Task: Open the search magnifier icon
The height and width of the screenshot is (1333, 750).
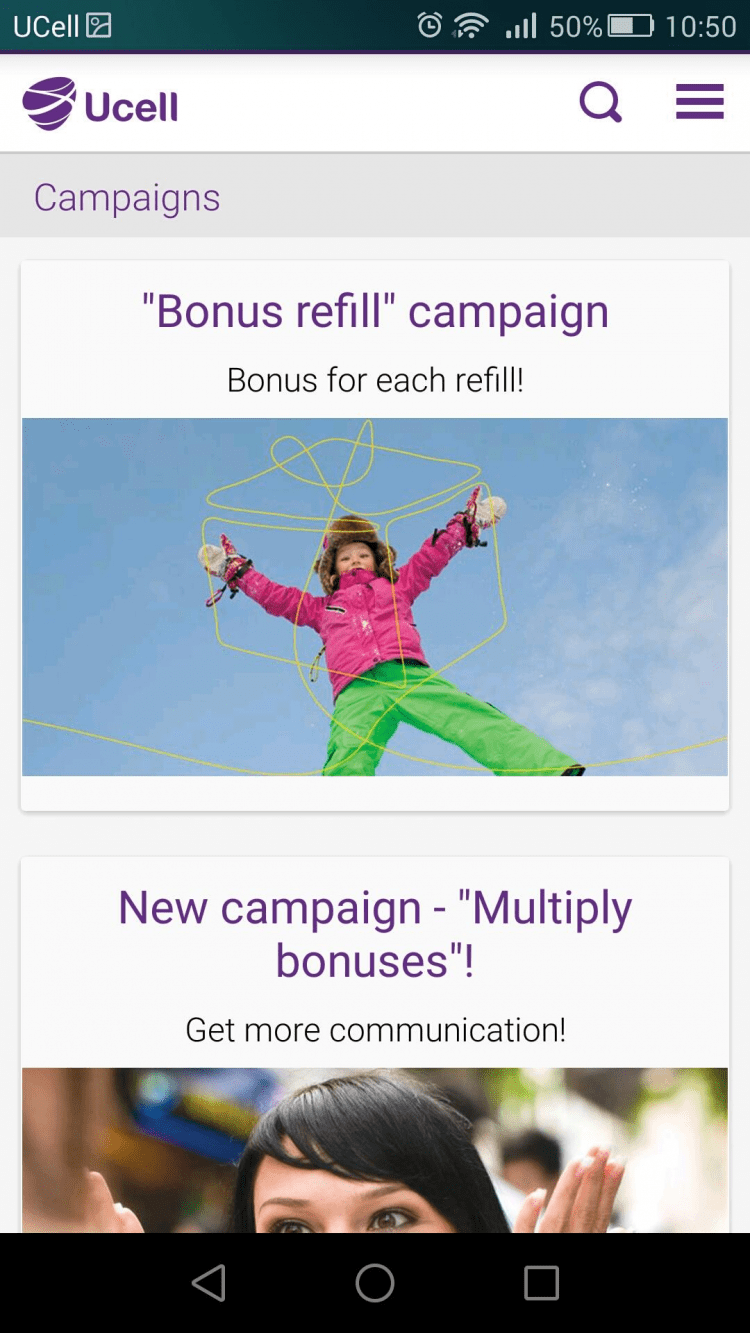Action: click(600, 102)
